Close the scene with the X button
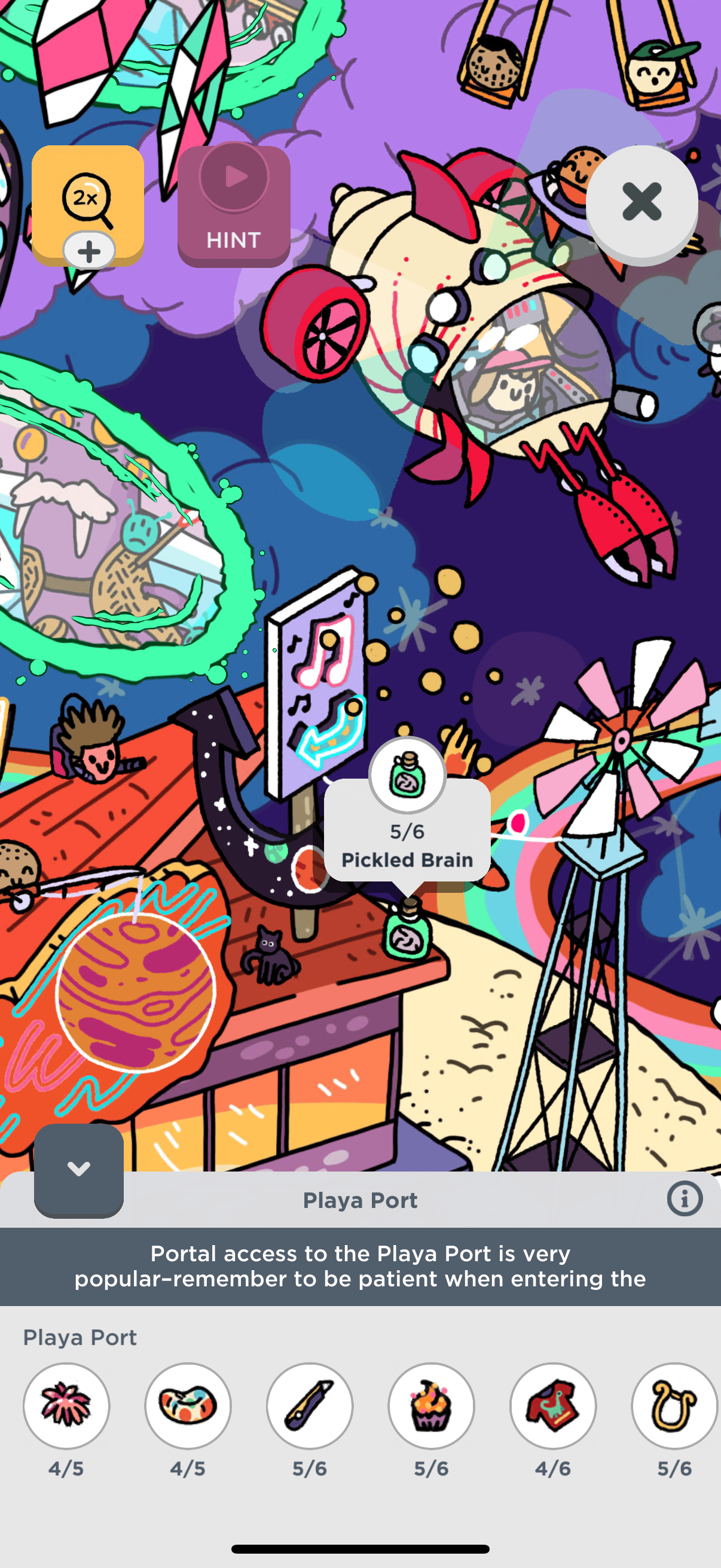 tap(642, 203)
